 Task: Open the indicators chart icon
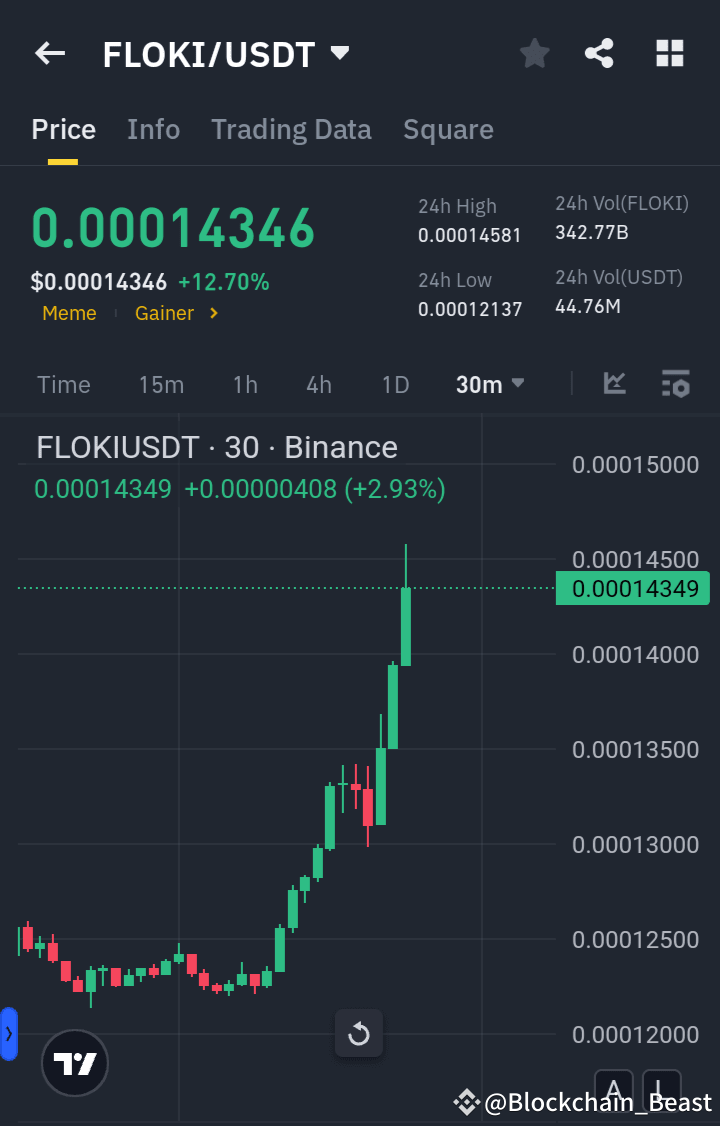click(x=614, y=383)
